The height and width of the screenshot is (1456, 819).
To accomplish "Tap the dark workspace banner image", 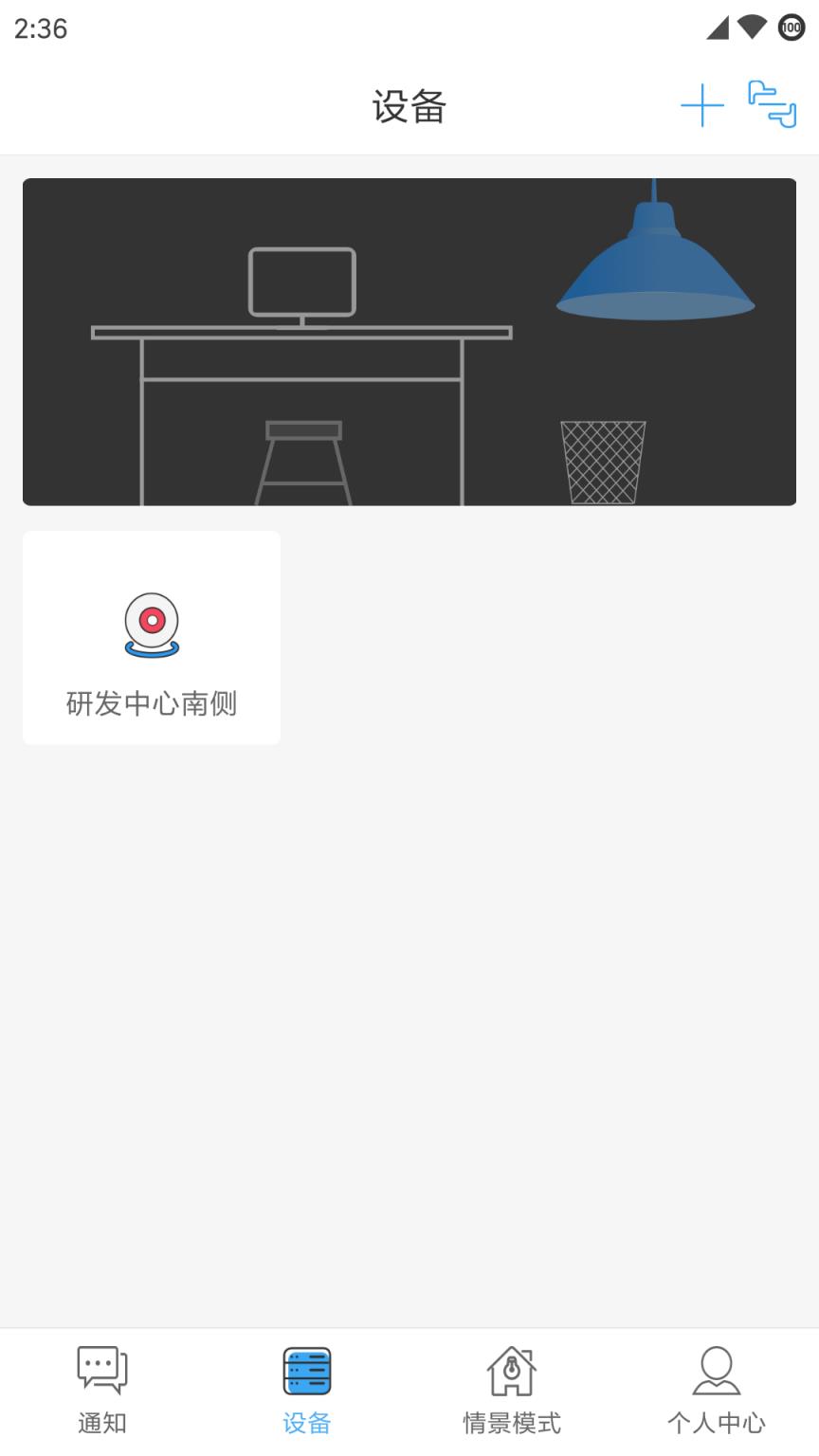I will [409, 339].
